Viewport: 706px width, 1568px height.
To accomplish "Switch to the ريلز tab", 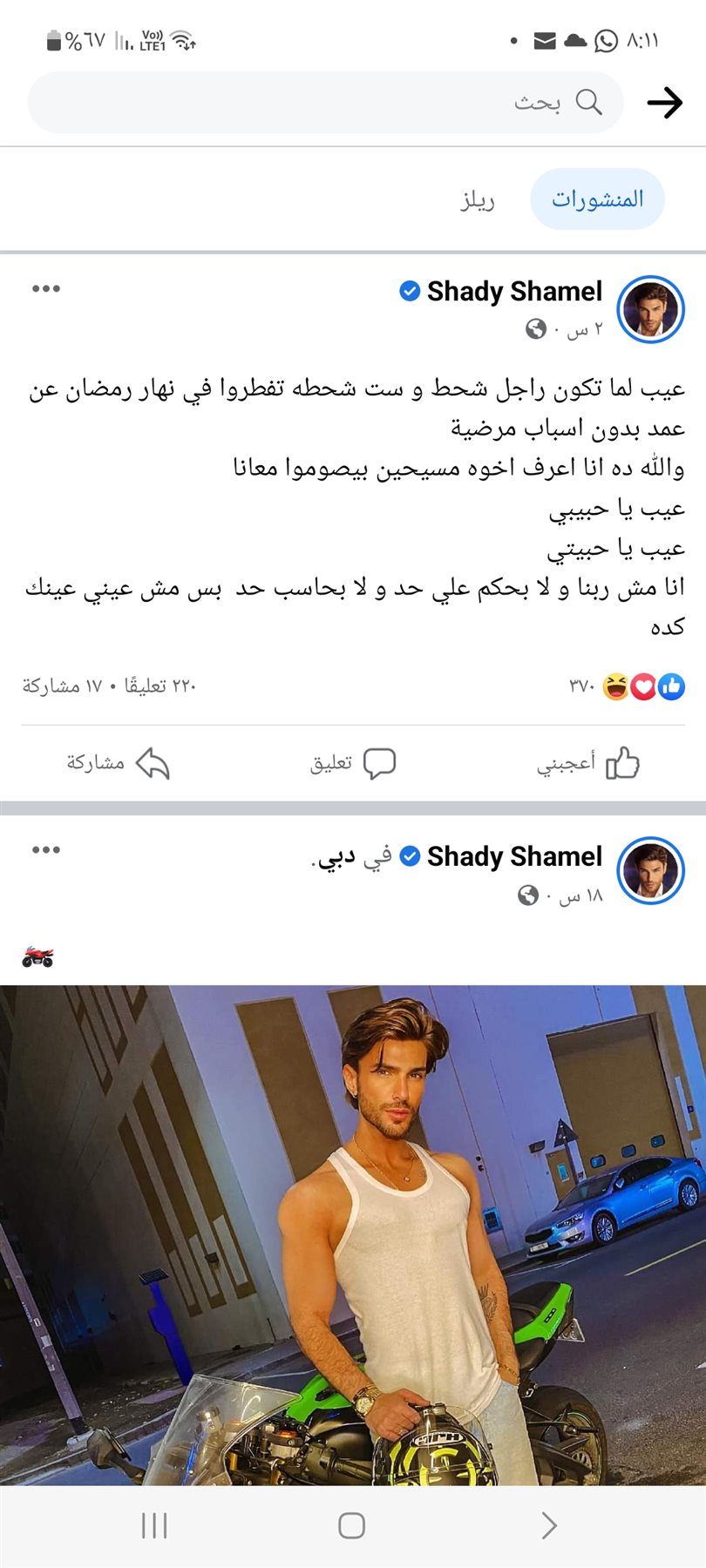I will pyautogui.click(x=477, y=199).
